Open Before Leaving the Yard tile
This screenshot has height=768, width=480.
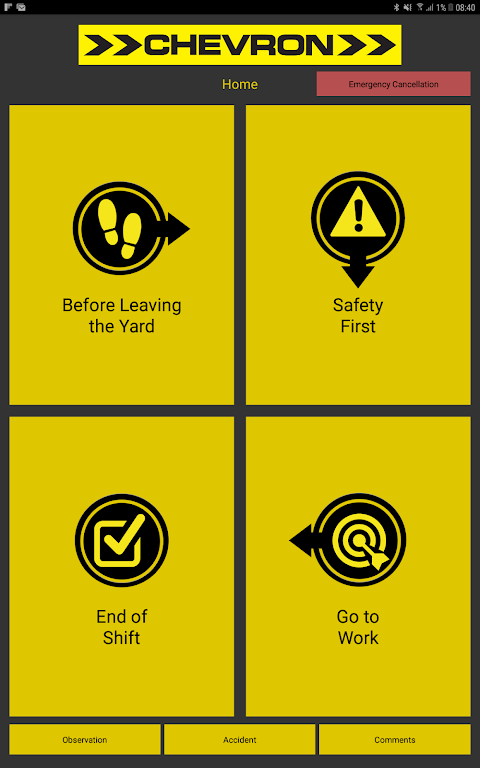click(121, 255)
